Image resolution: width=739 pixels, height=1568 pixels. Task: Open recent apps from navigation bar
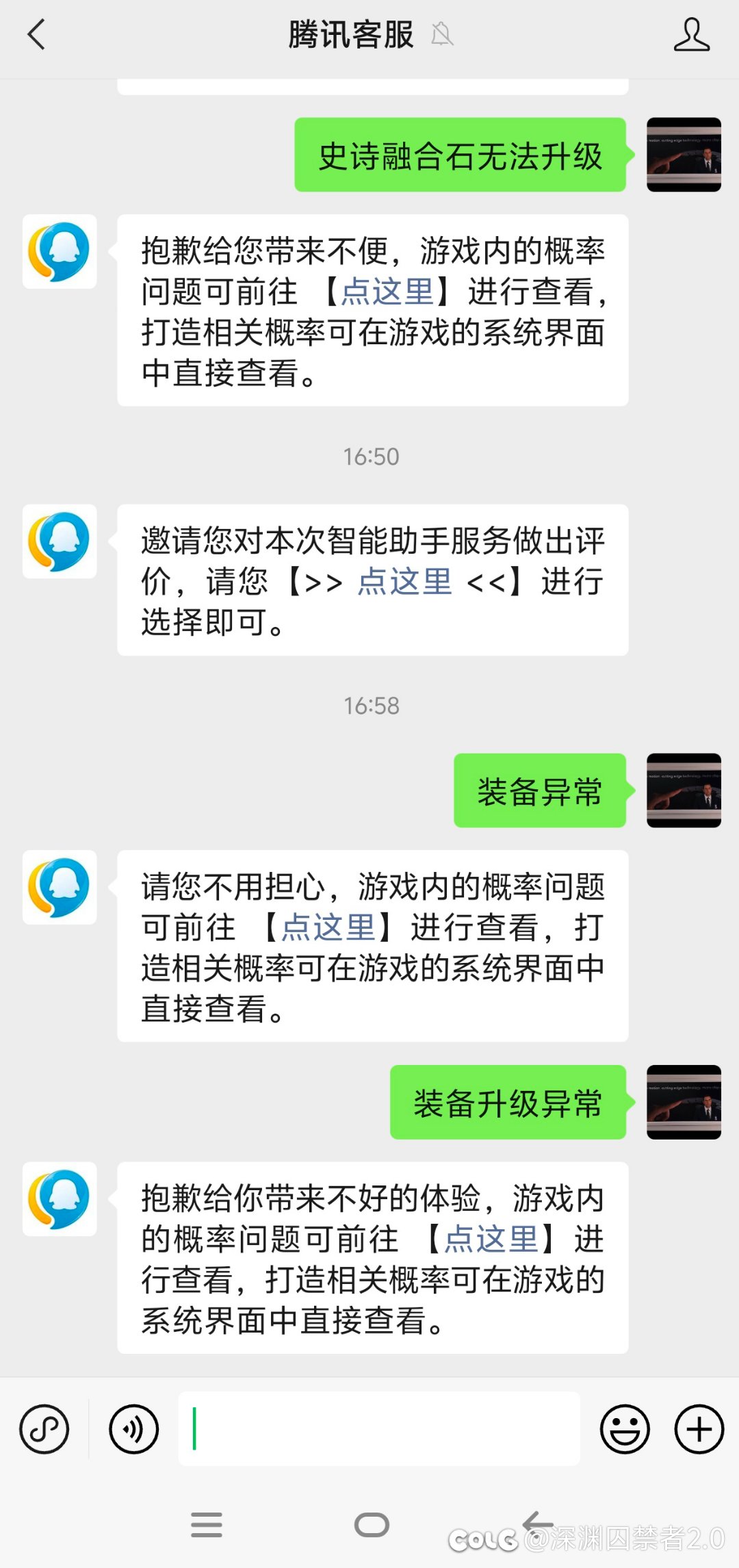click(x=207, y=1525)
